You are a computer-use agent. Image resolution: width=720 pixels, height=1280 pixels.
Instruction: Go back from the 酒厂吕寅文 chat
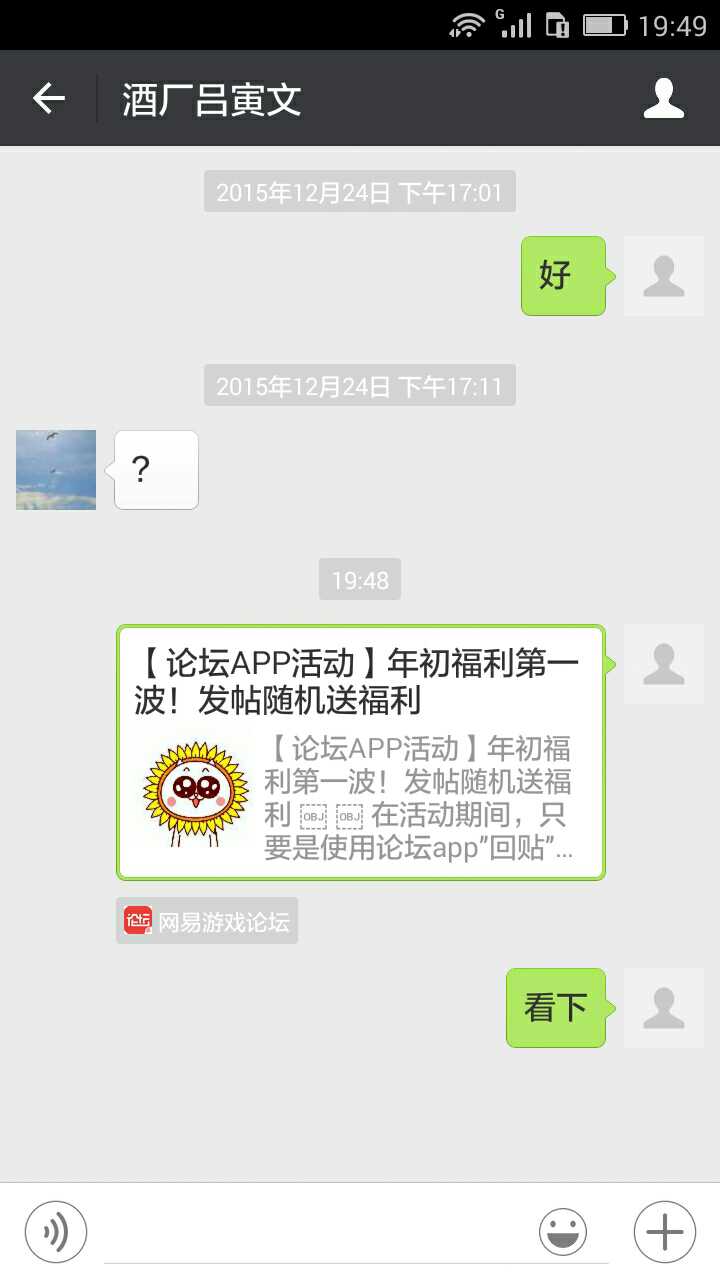tap(48, 98)
